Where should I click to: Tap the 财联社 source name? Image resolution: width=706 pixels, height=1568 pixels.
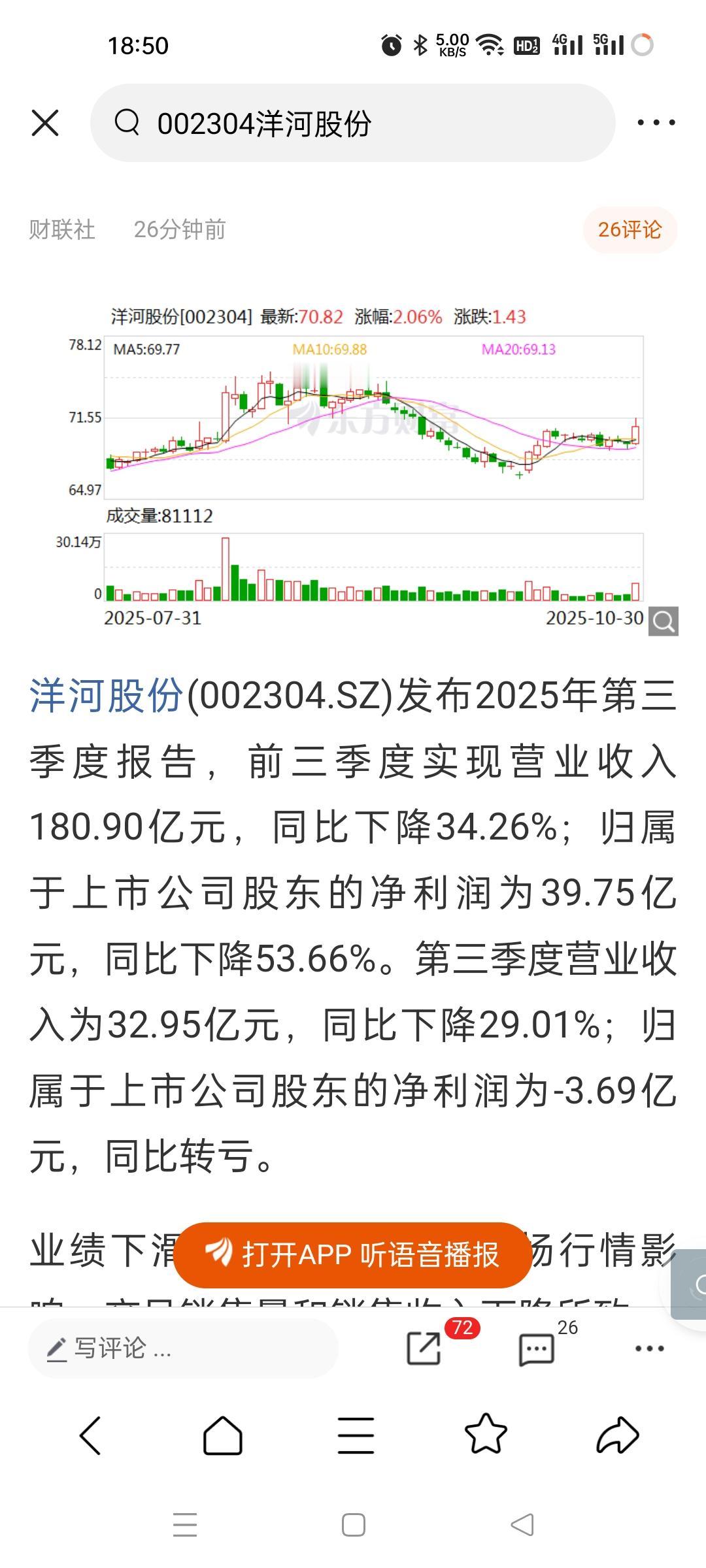62,230
